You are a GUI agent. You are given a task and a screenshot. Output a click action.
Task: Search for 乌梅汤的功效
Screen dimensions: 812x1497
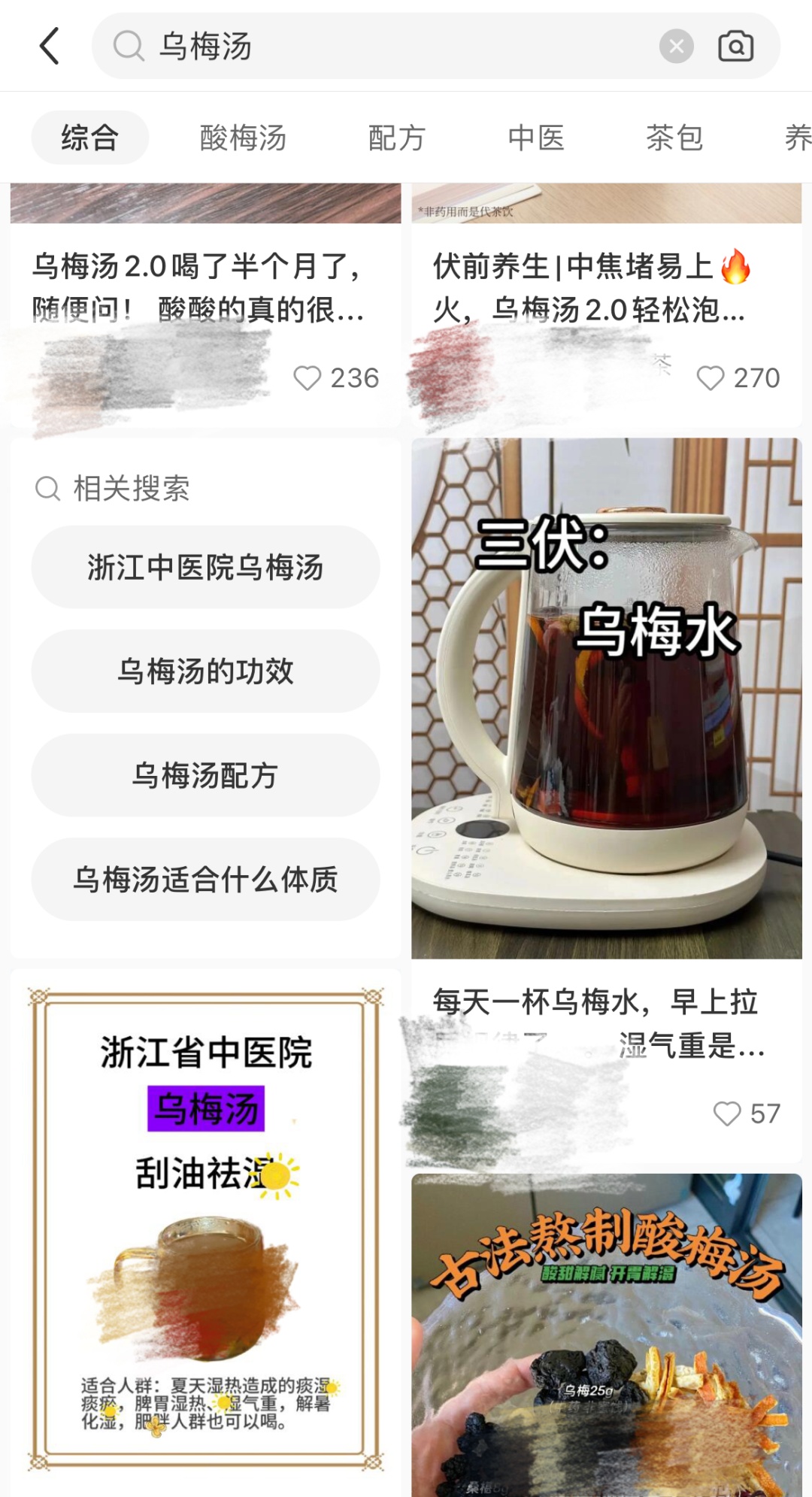[205, 672]
